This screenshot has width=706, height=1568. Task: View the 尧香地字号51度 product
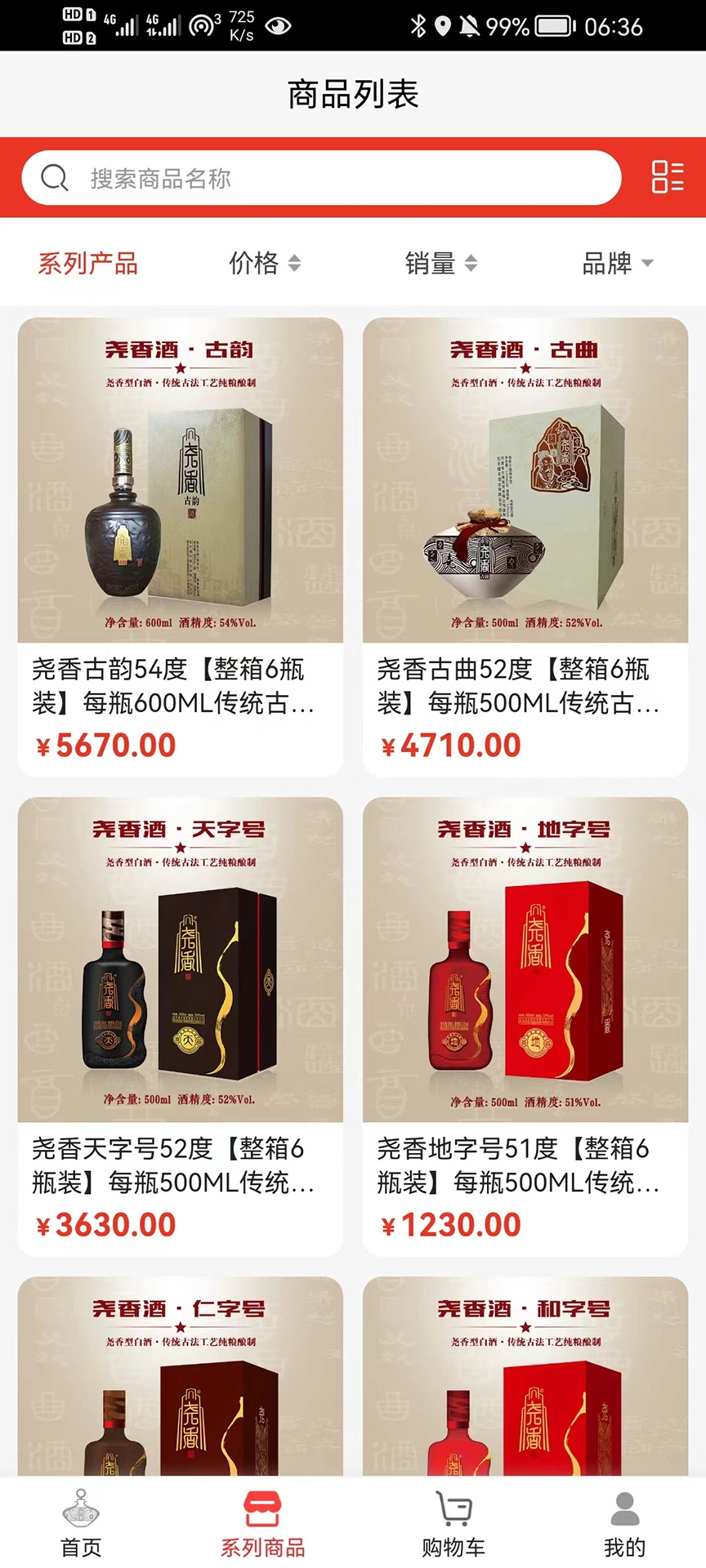coord(525,1025)
